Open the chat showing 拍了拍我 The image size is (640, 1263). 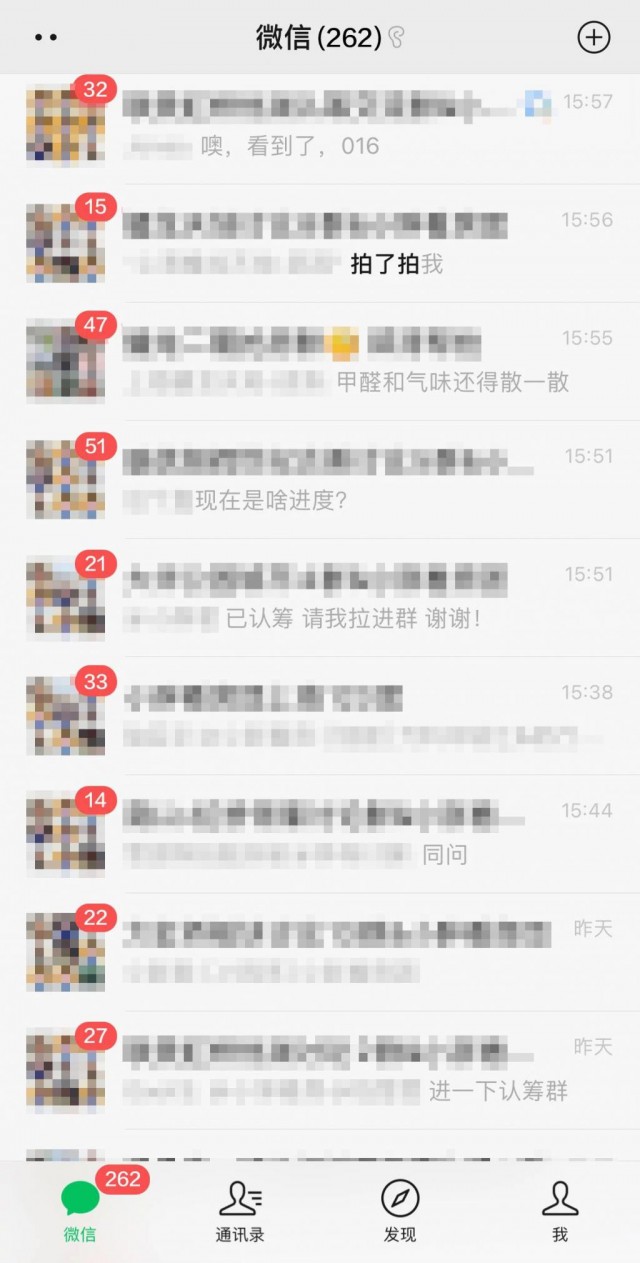point(320,242)
